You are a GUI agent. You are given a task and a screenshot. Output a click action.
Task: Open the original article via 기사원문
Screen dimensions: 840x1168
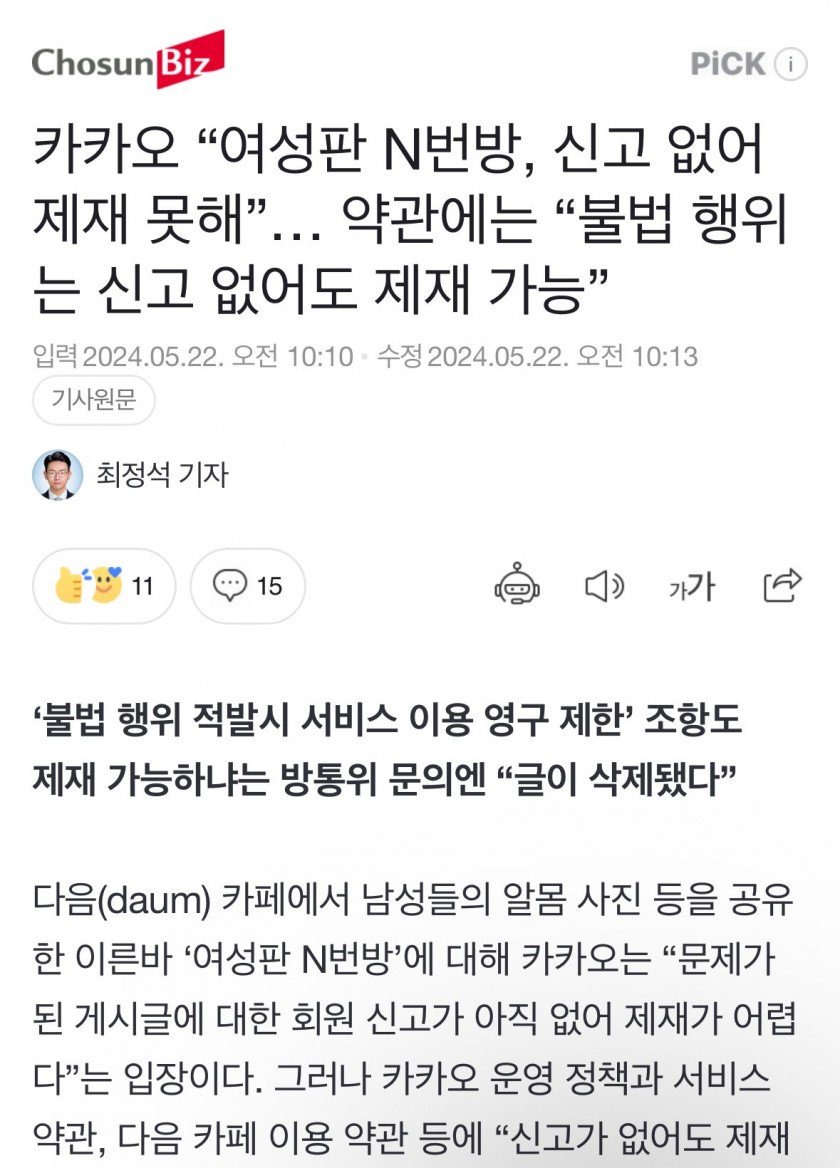[95, 401]
